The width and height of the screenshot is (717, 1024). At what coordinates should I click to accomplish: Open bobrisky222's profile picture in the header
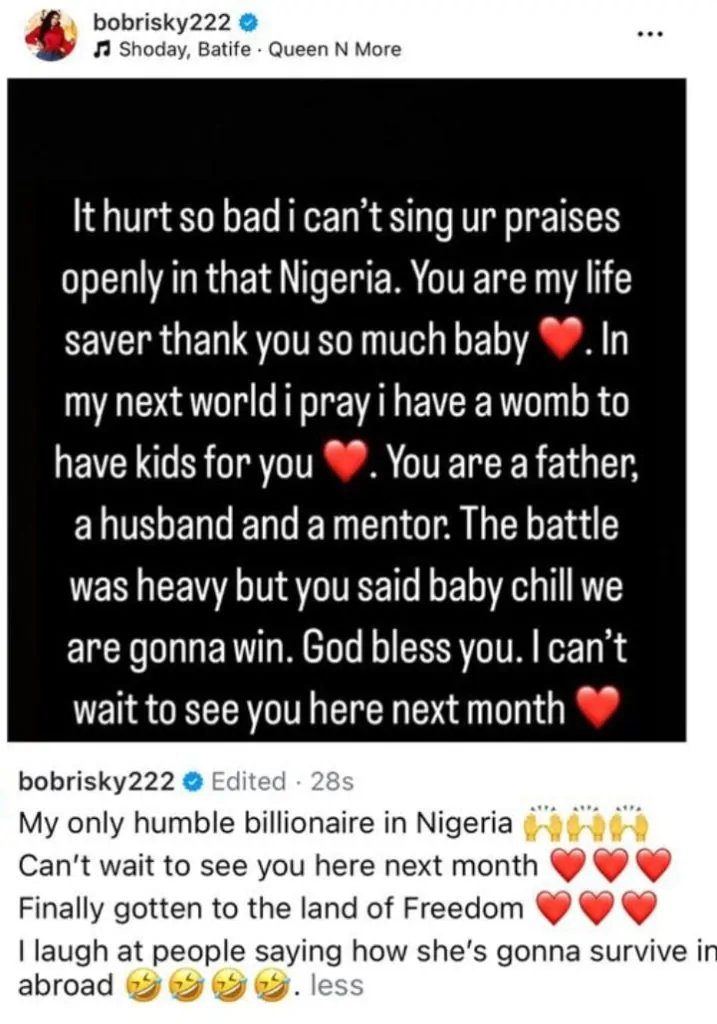[52, 35]
